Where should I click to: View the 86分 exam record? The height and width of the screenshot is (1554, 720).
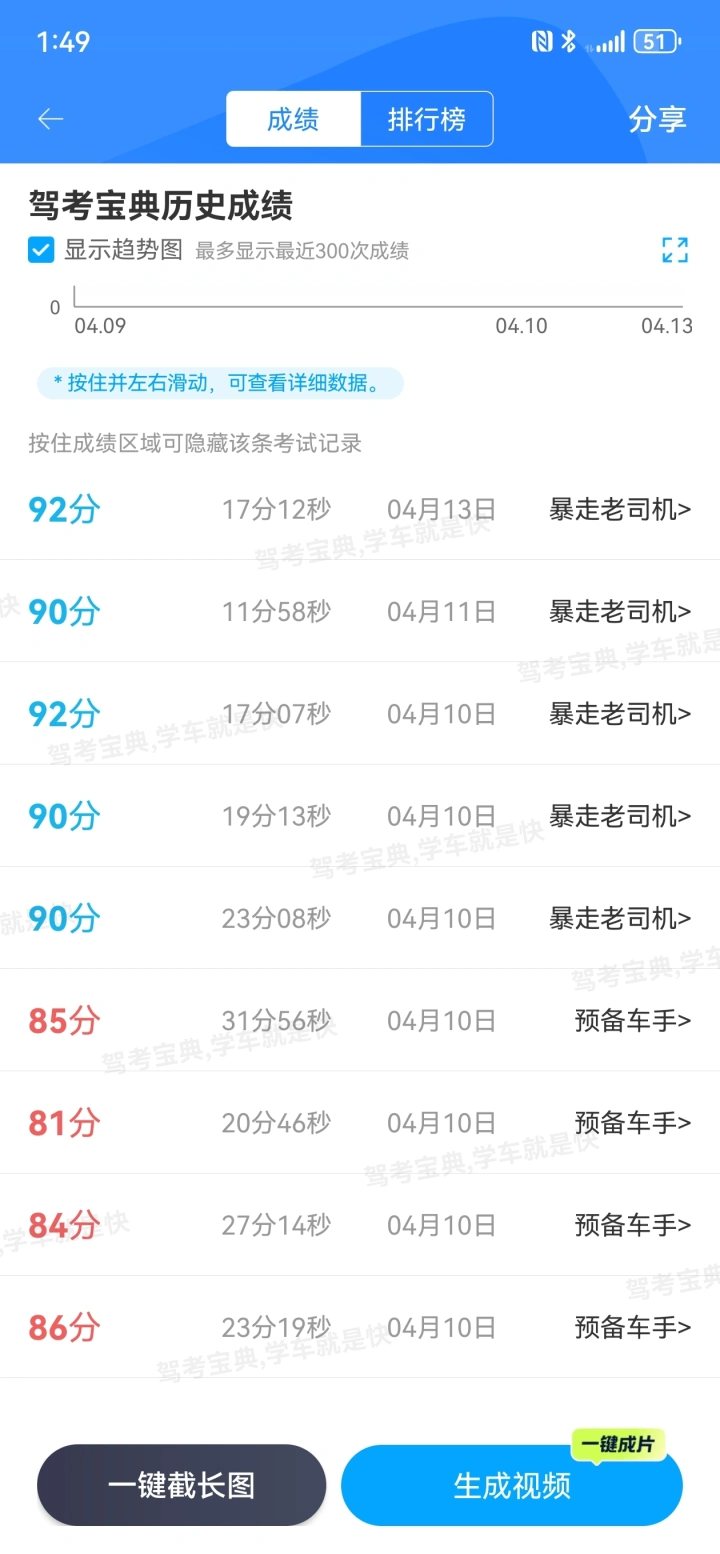point(360,1327)
